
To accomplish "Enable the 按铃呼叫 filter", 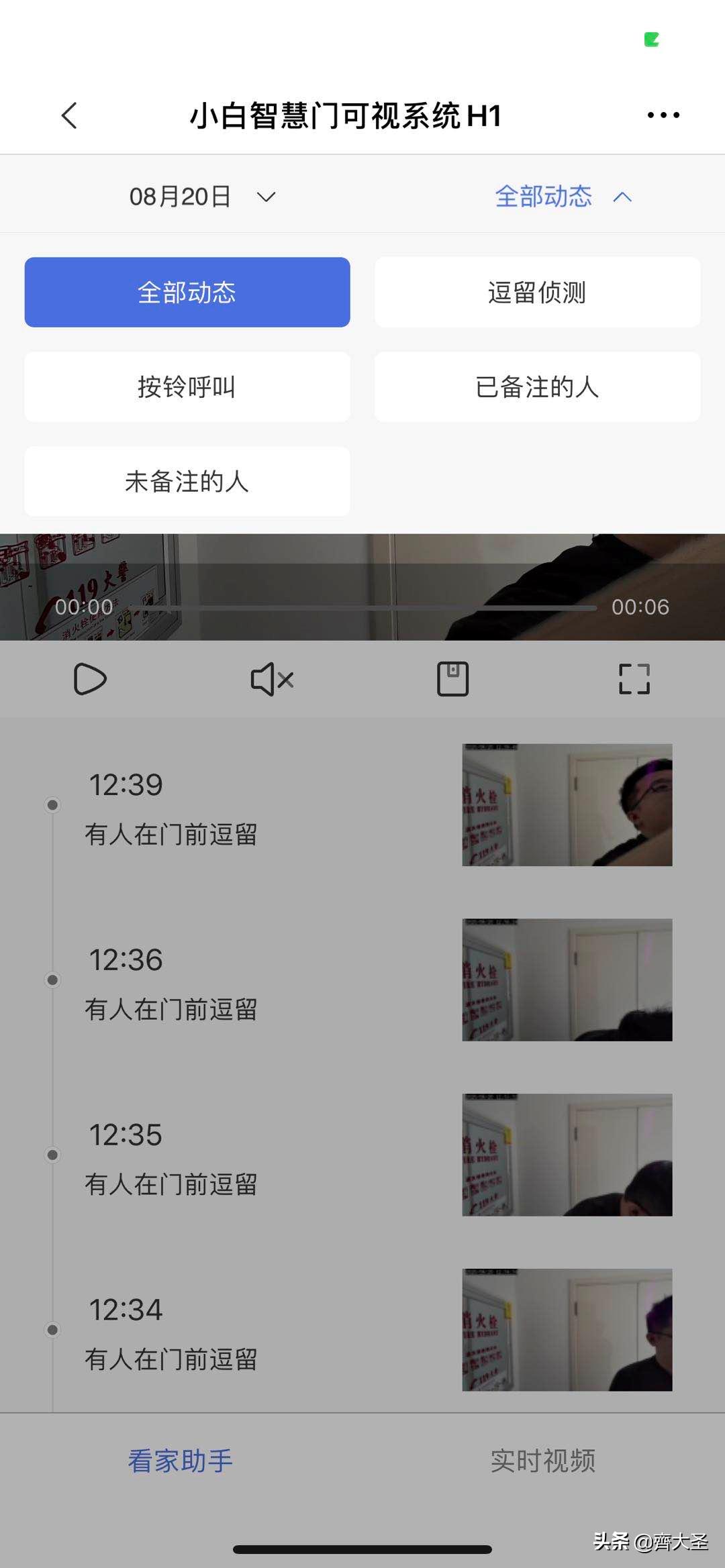I will (x=187, y=386).
